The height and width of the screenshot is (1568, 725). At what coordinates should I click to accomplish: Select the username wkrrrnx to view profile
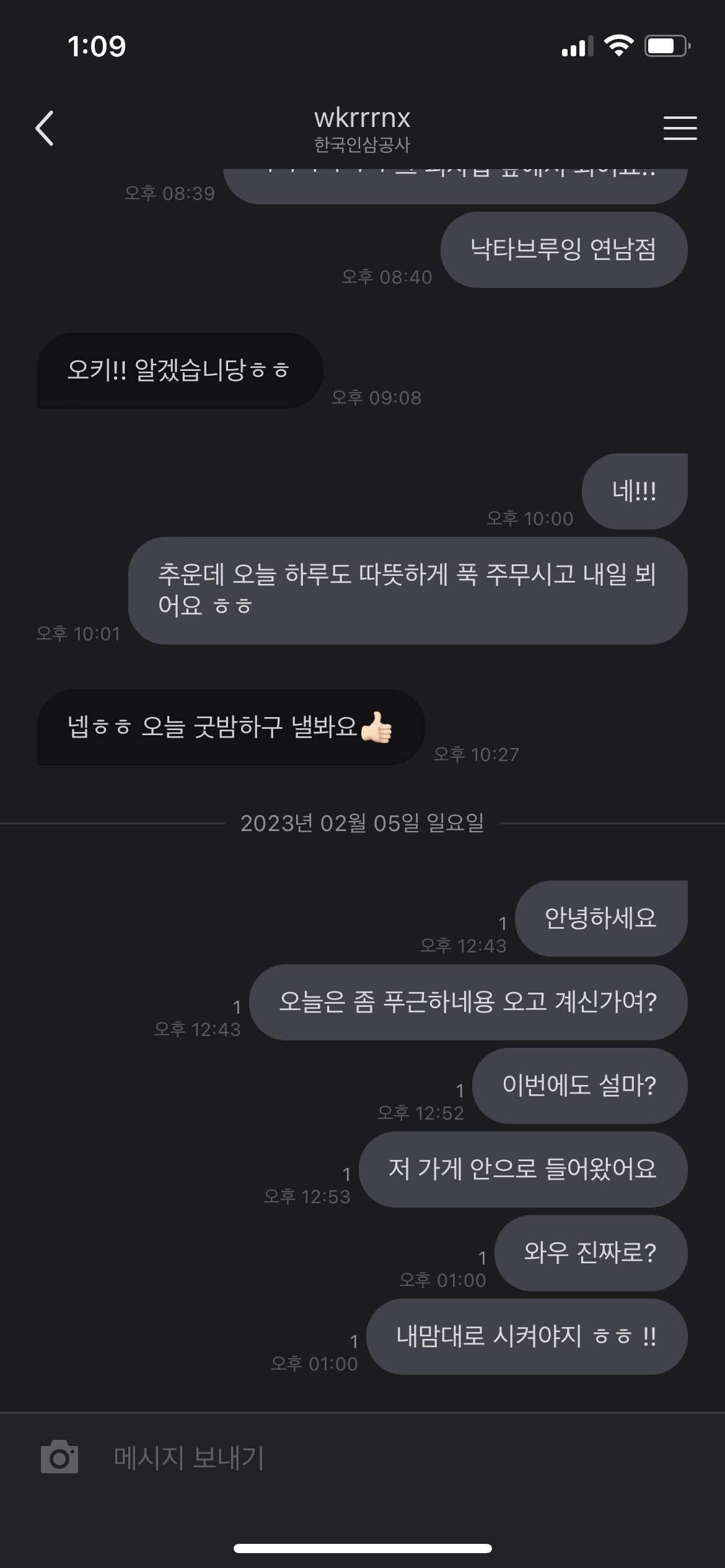[x=362, y=118]
